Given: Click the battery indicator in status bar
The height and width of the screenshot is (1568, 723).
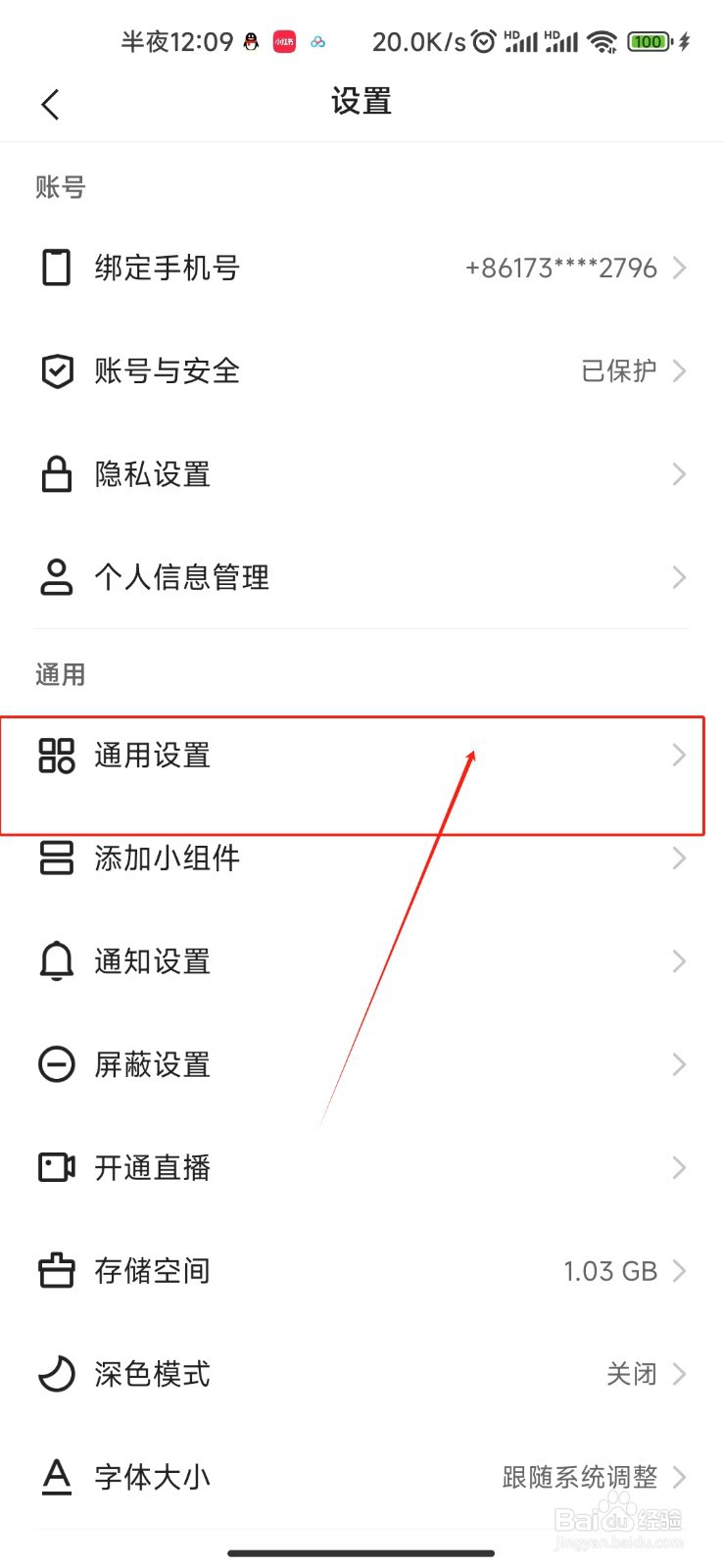Looking at the screenshot, I should coord(648,41).
